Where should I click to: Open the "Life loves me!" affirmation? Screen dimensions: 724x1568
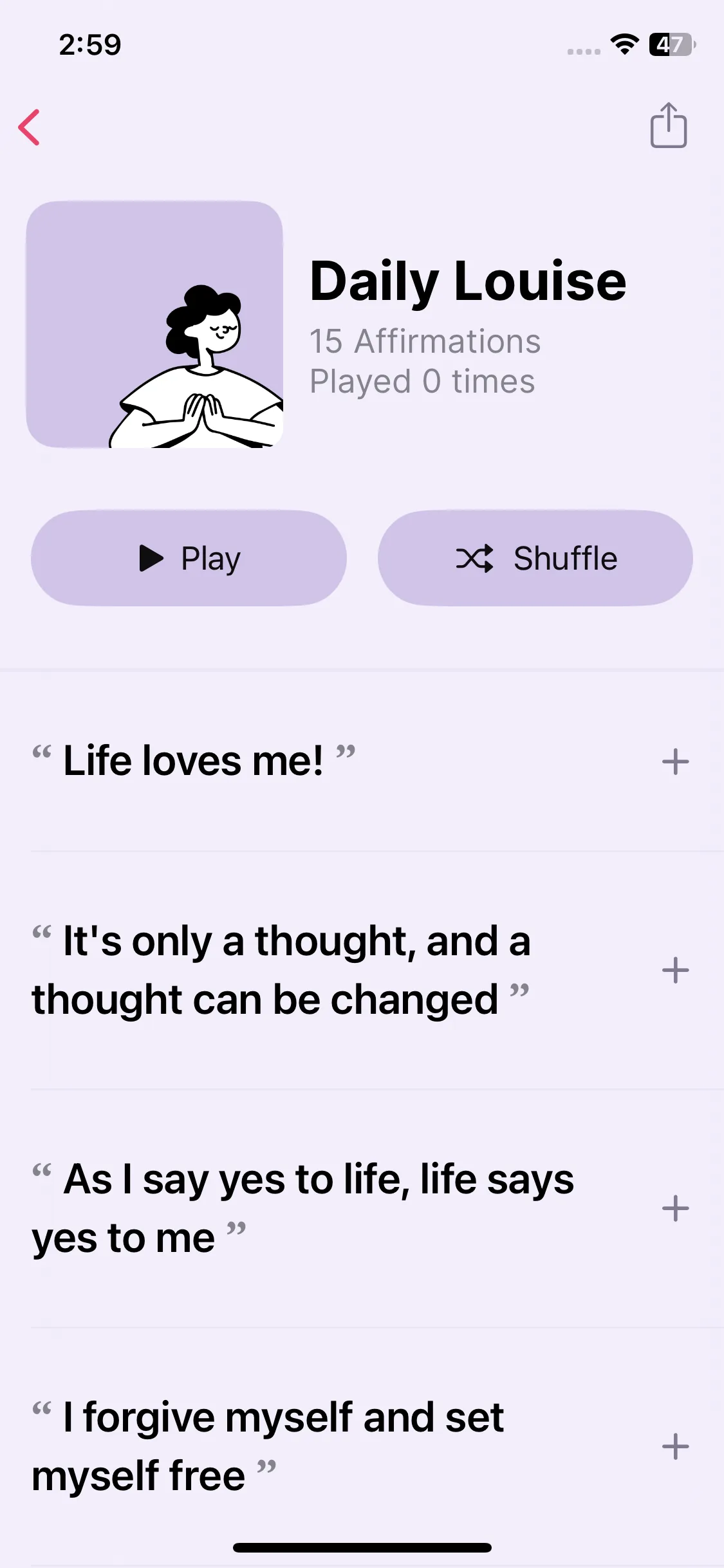point(193,761)
